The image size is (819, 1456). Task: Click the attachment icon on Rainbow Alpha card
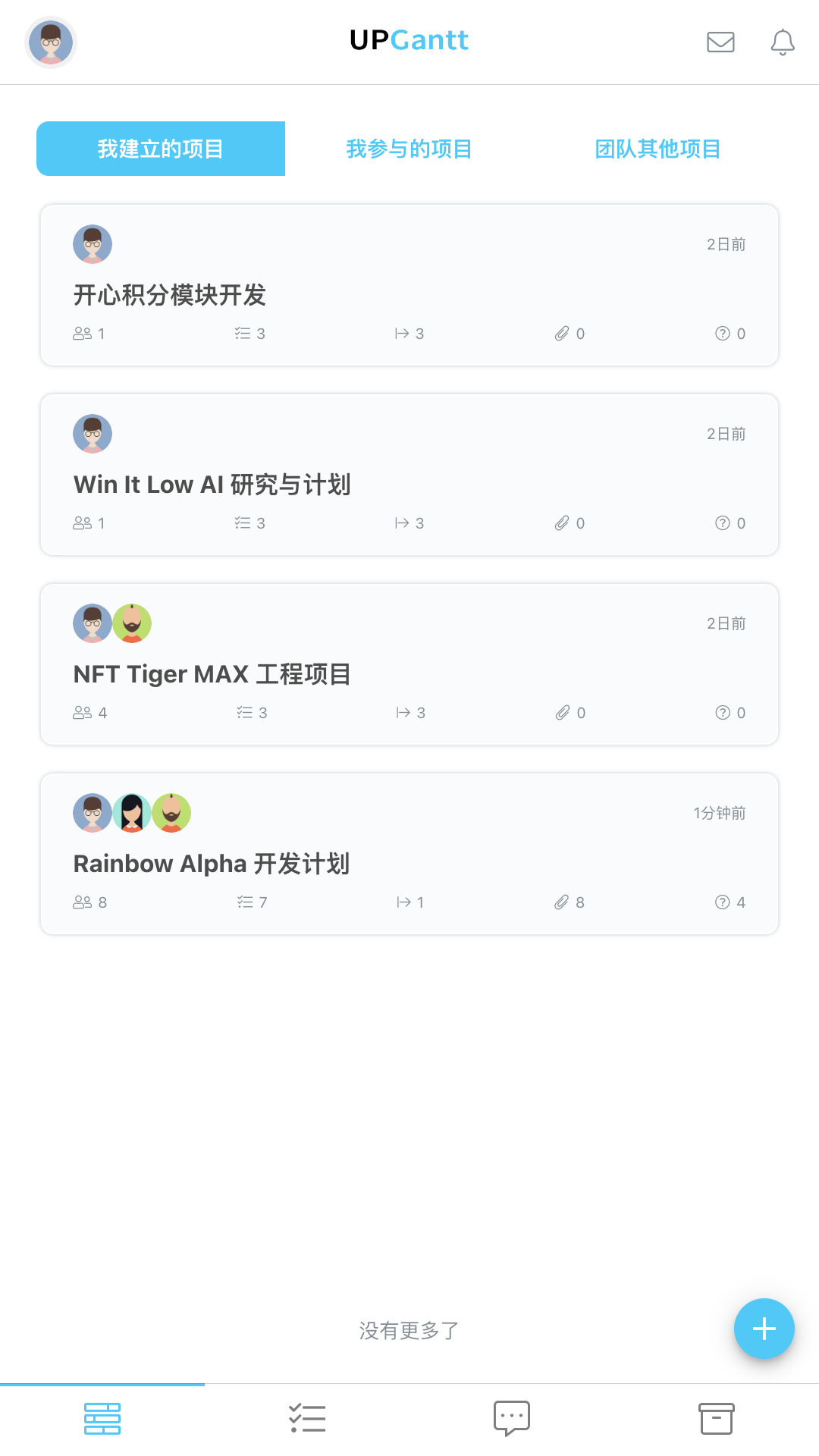click(562, 902)
